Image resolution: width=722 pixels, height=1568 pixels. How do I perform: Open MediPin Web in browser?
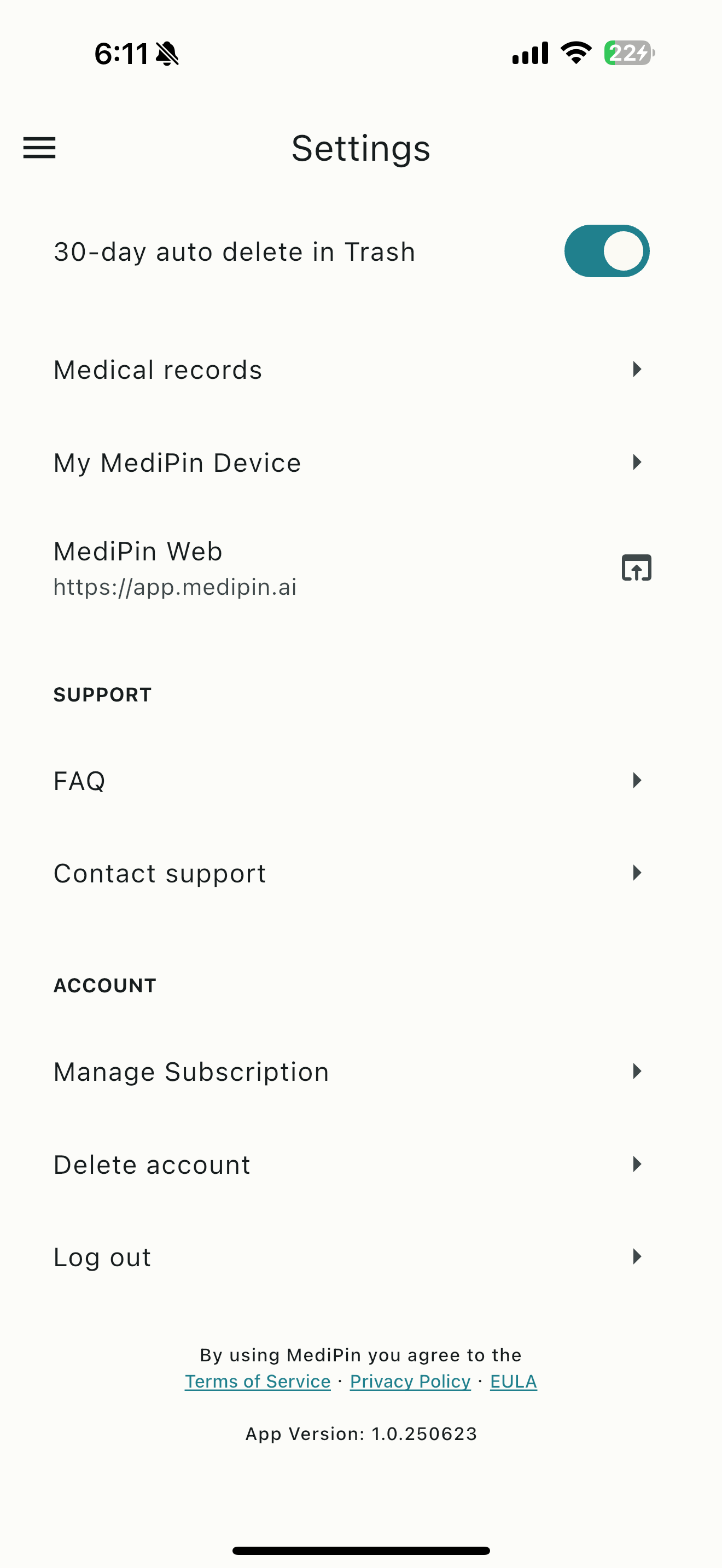[x=636, y=568]
